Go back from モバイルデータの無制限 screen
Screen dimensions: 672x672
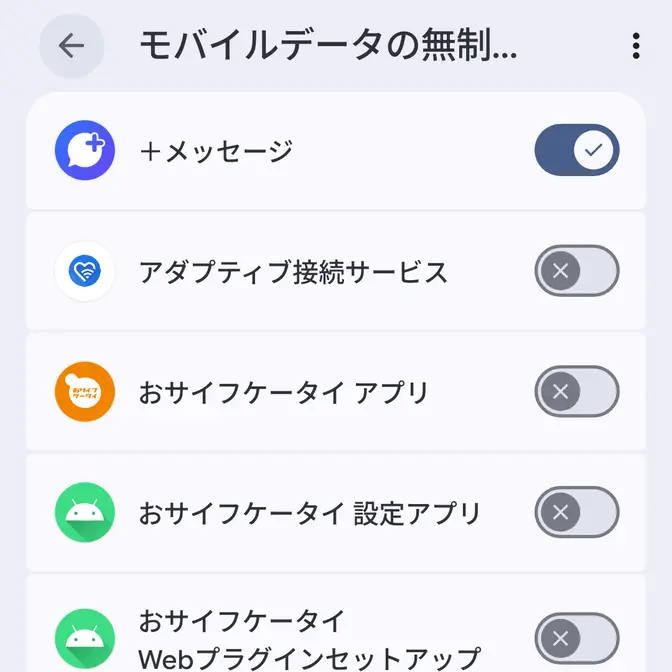pos(71,46)
